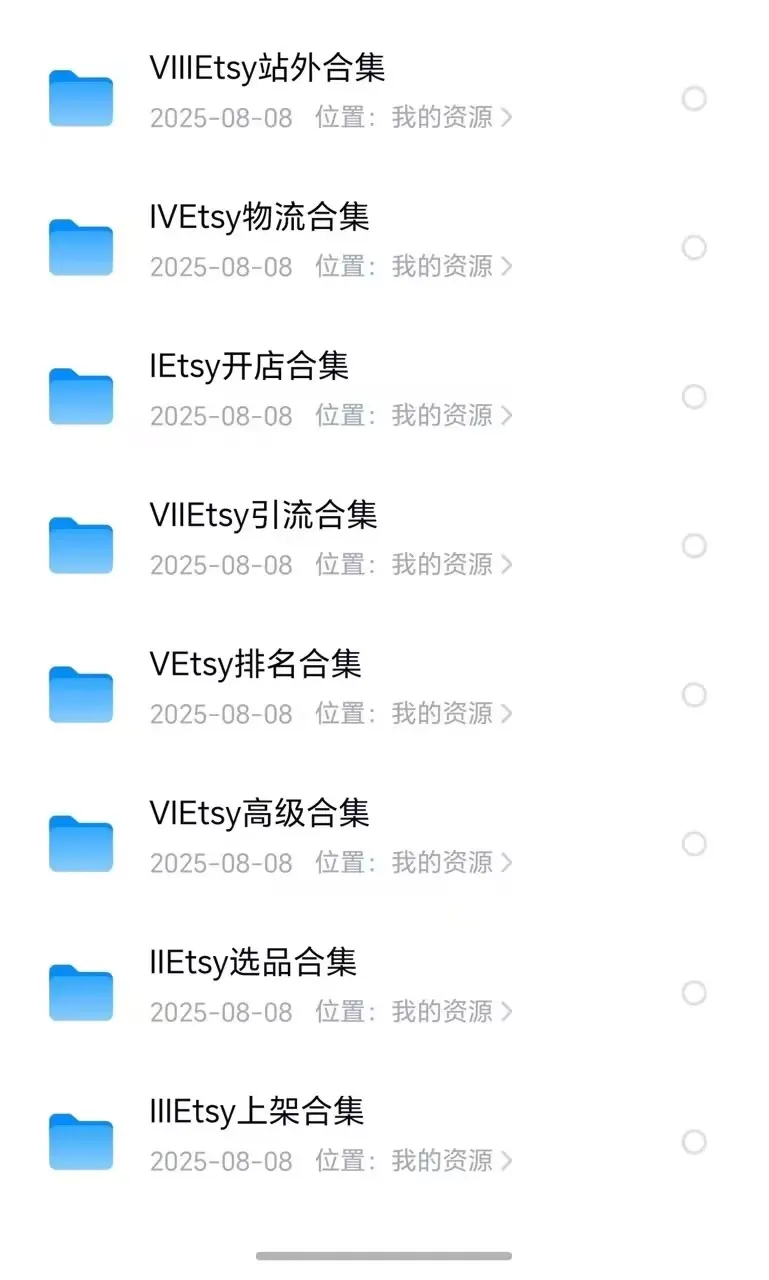Check the circle beside VEtsy排名合集
Screen dimensions: 769x1280
pyautogui.click(x=694, y=695)
